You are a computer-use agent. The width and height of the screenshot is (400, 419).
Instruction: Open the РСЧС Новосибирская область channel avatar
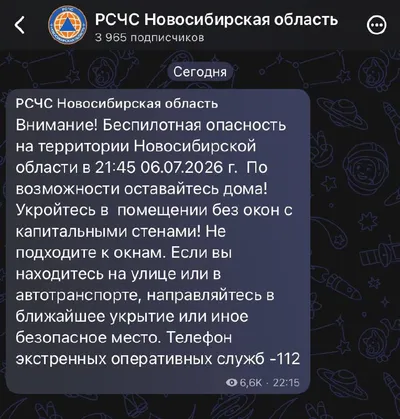[x=67, y=25]
